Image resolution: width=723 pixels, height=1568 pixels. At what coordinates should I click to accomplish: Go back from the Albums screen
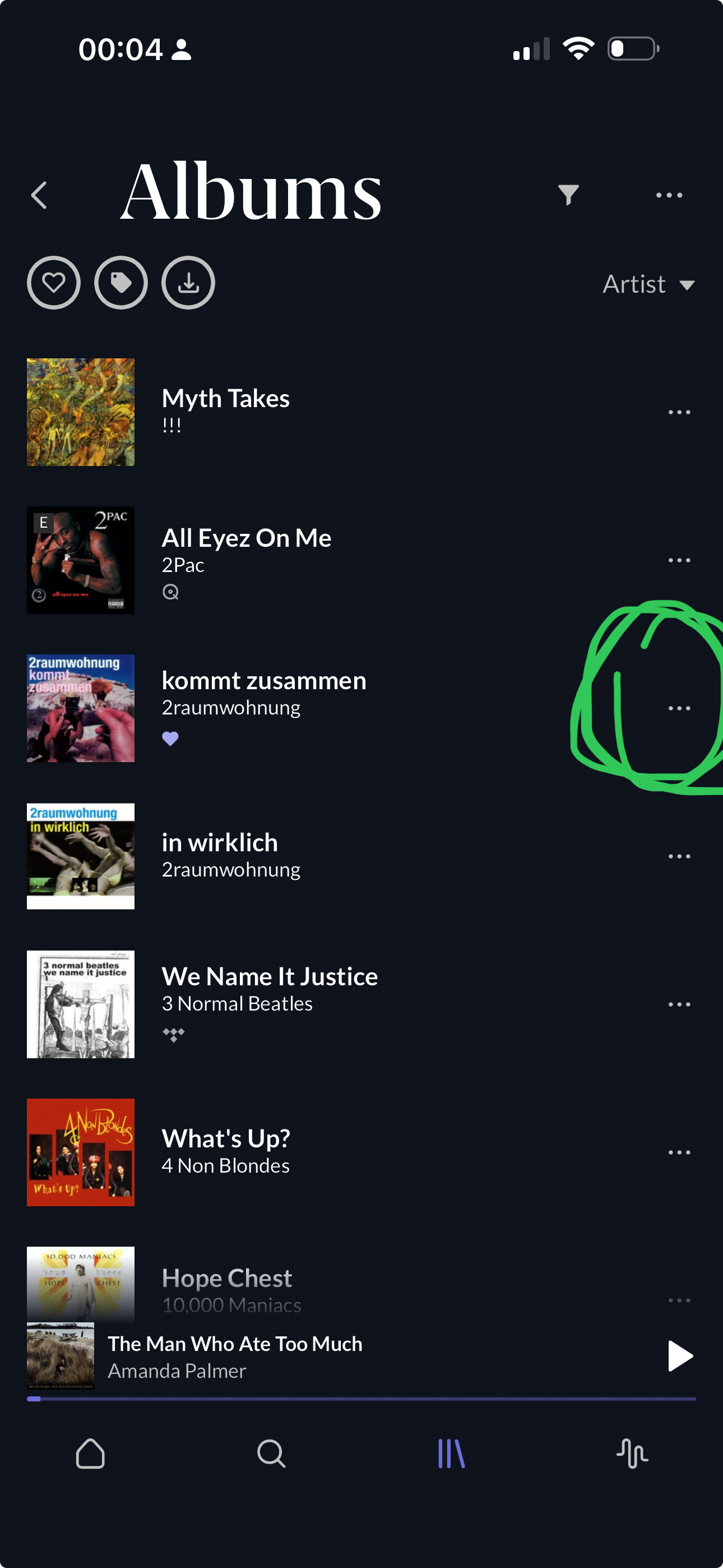click(x=39, y=195)
